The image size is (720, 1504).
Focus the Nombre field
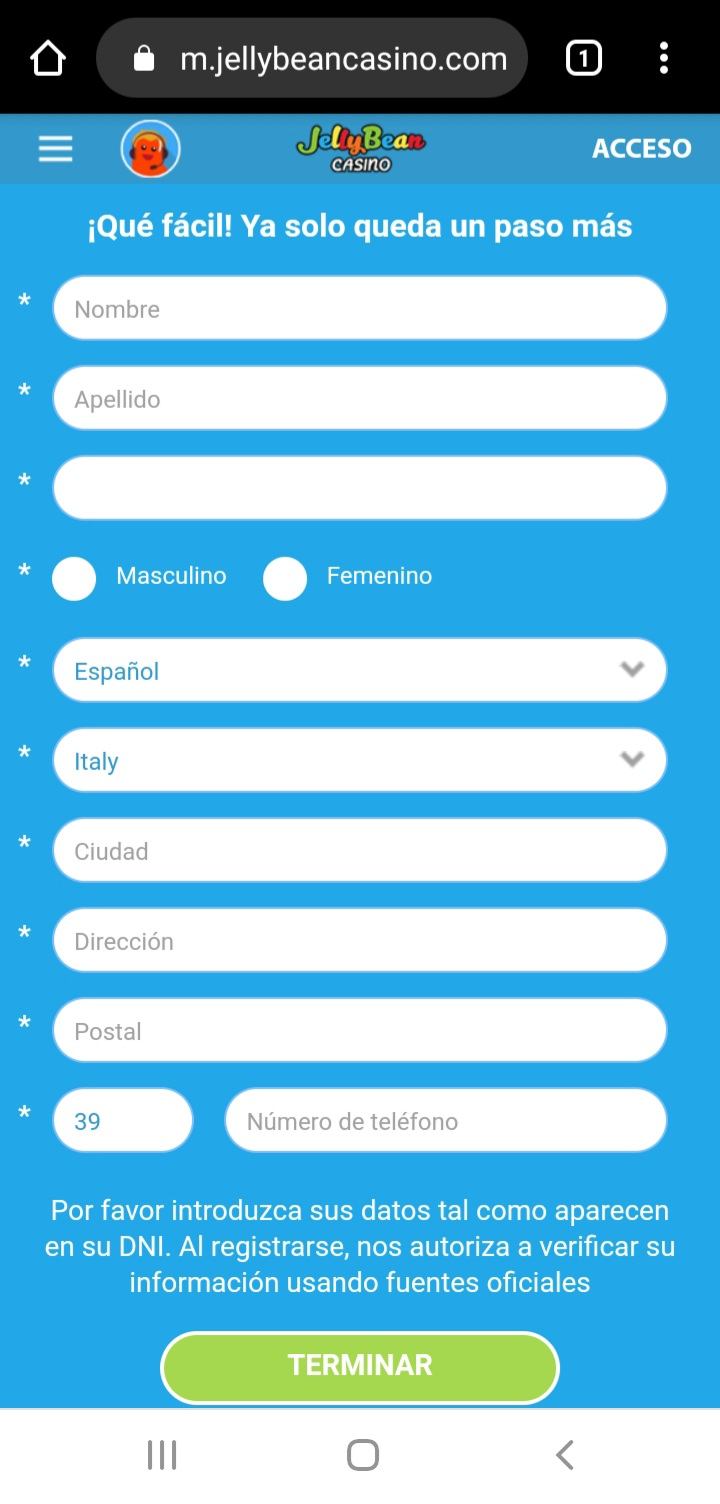359,309
